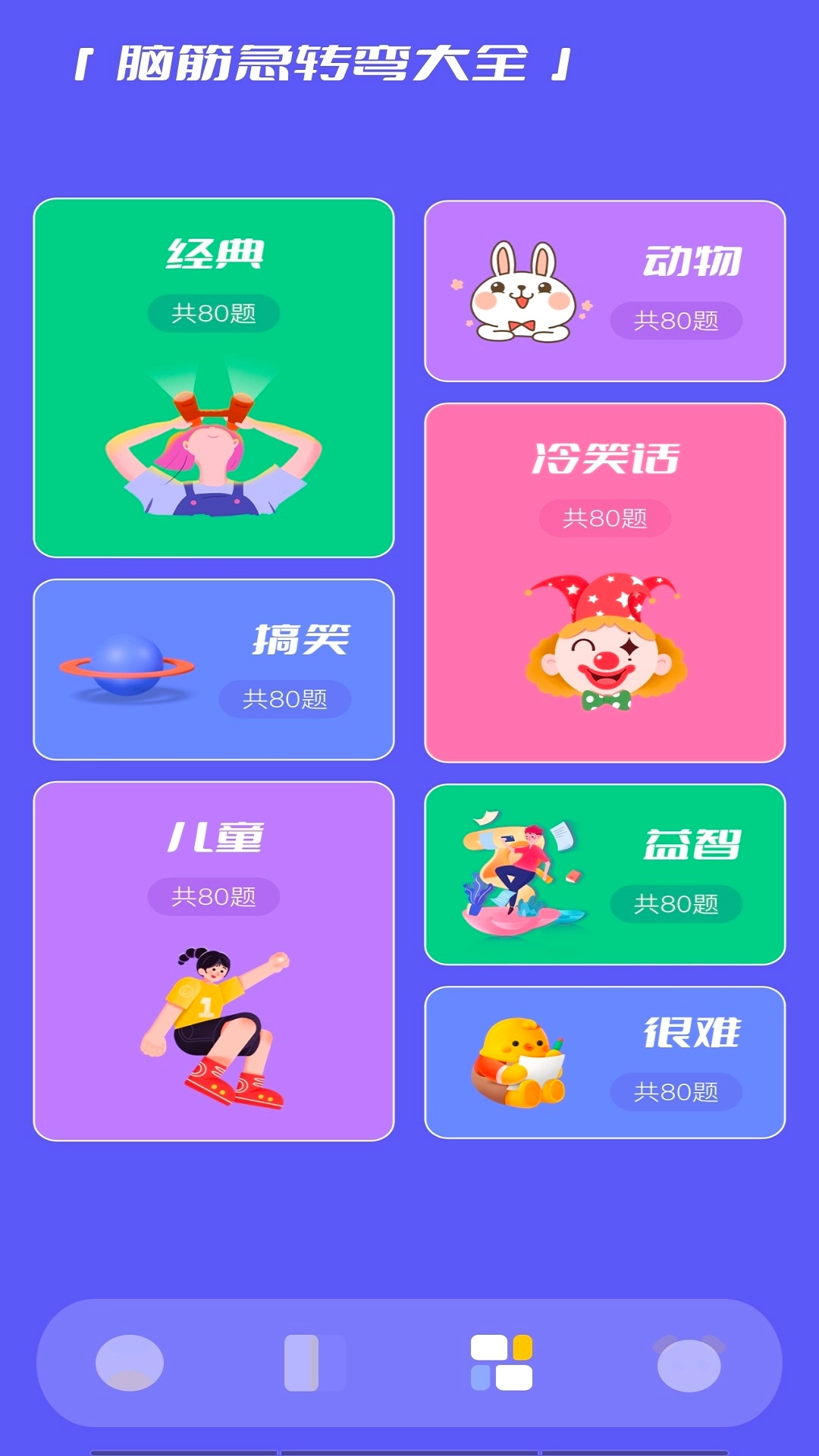Tap the bunny icon on the 动物 card
This screenshot has width=819, height=1456.
tap(523, 292)
